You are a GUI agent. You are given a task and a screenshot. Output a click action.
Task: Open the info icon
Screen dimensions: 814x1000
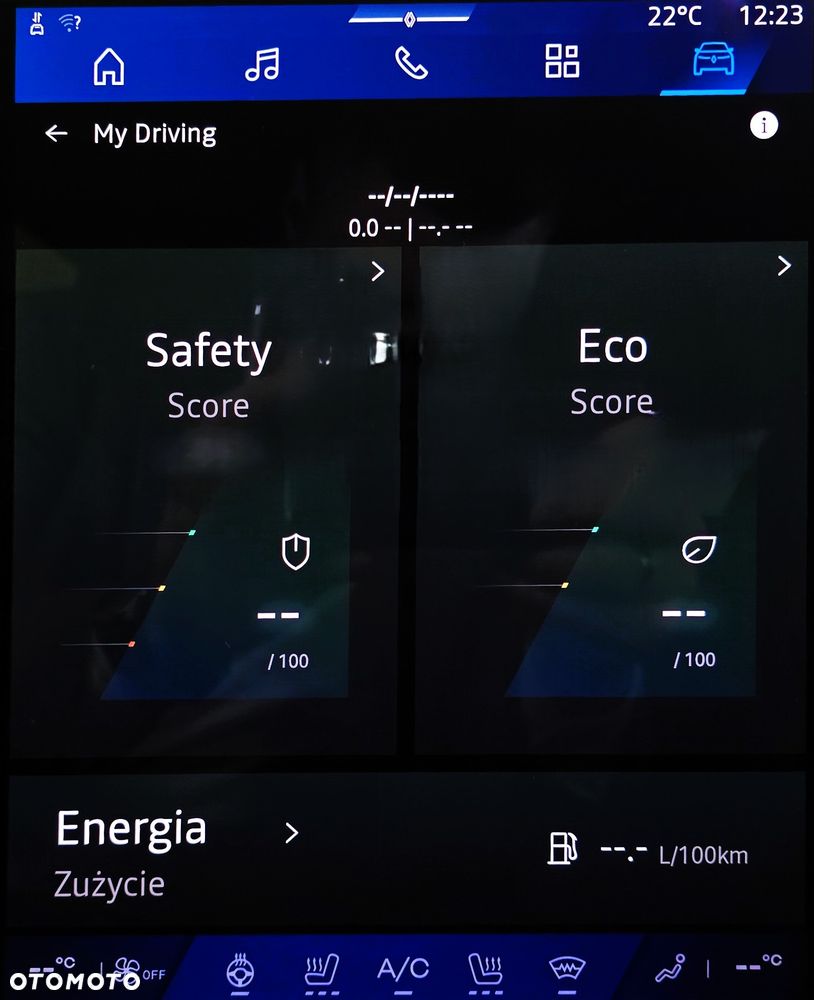click(x=764, y=126)
